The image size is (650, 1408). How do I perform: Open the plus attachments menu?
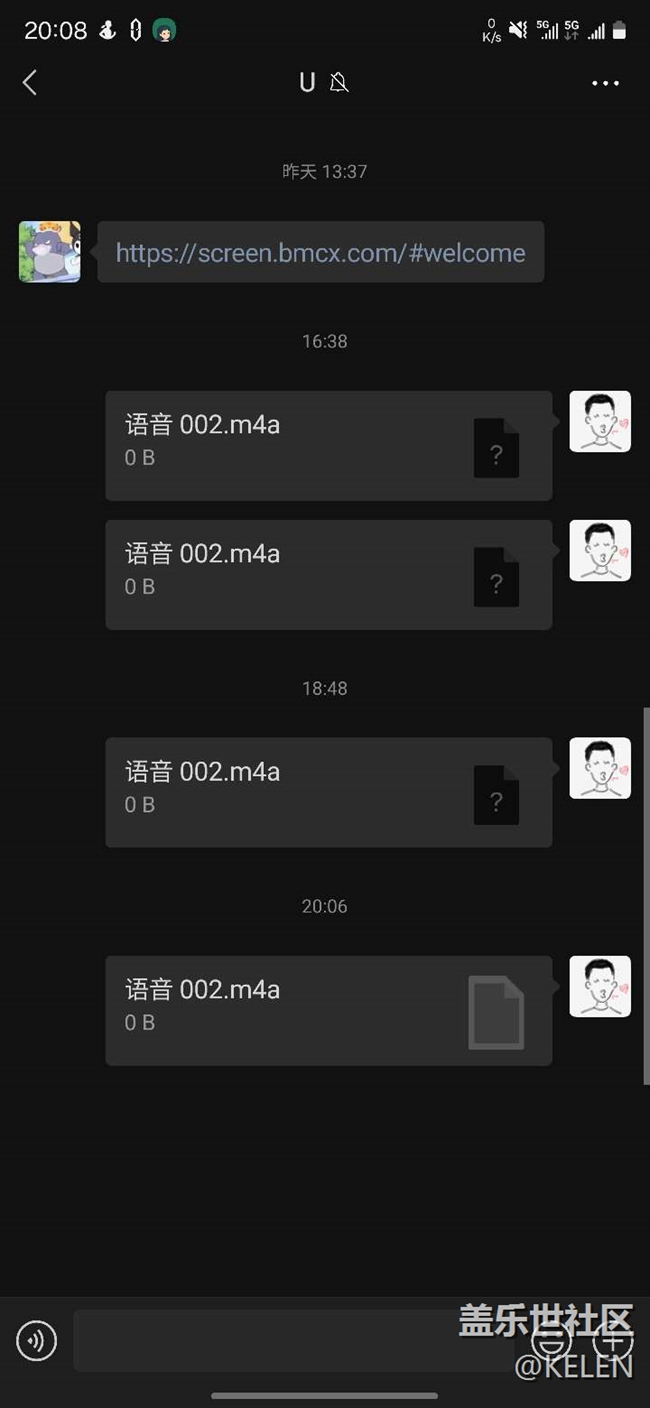[x=613, y=1340]
